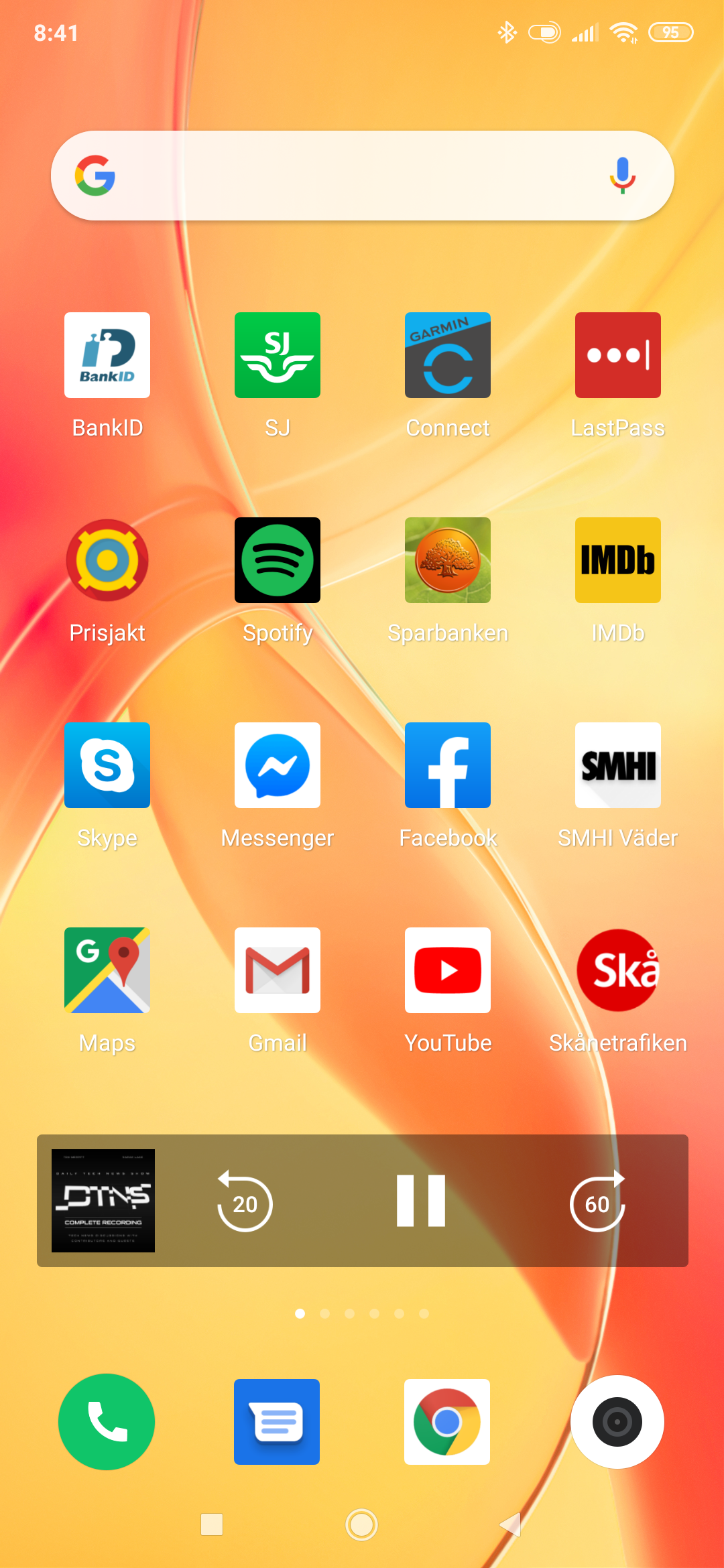Screen dimensions: 724x1568
Task: Open LastPass password manager
Action: coord(618,355)
